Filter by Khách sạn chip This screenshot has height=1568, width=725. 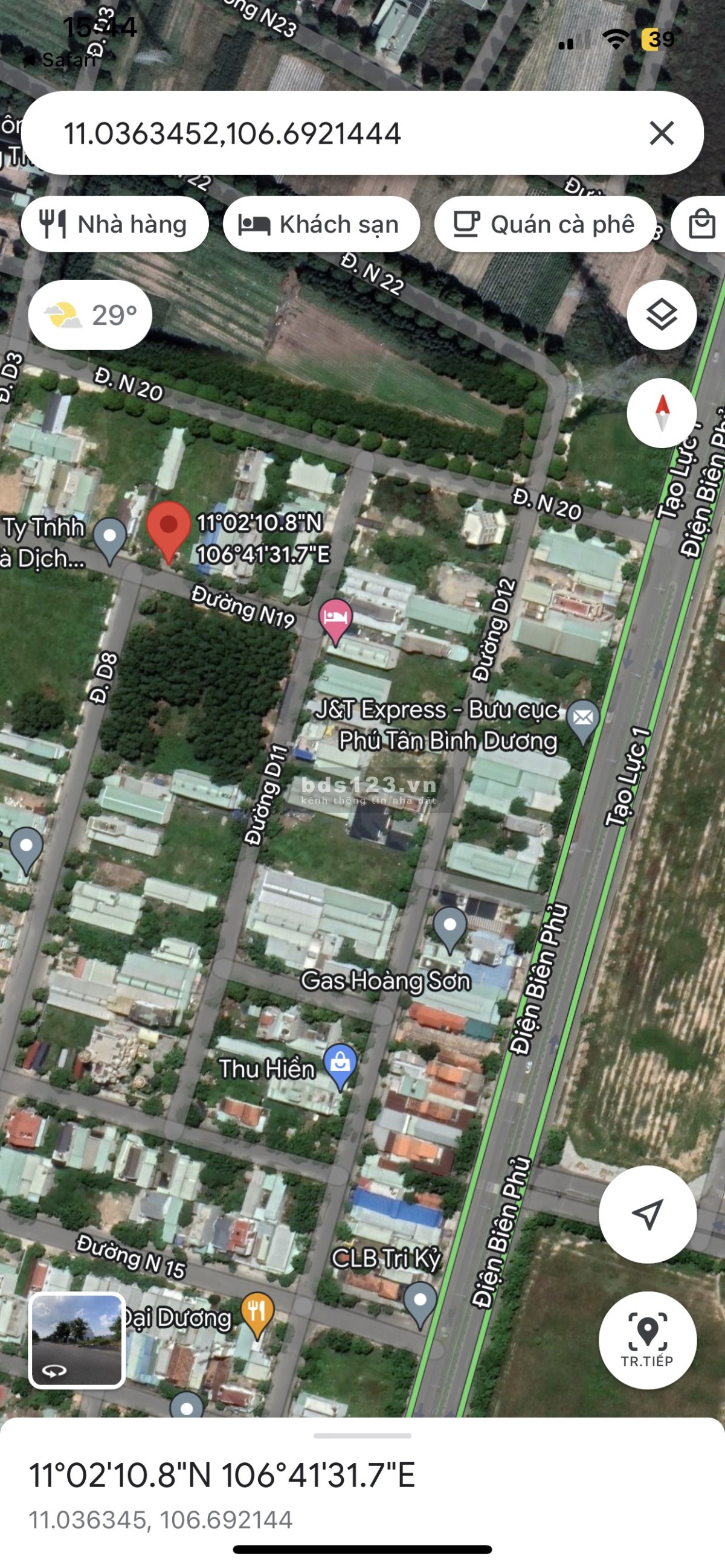click(321, 225)
